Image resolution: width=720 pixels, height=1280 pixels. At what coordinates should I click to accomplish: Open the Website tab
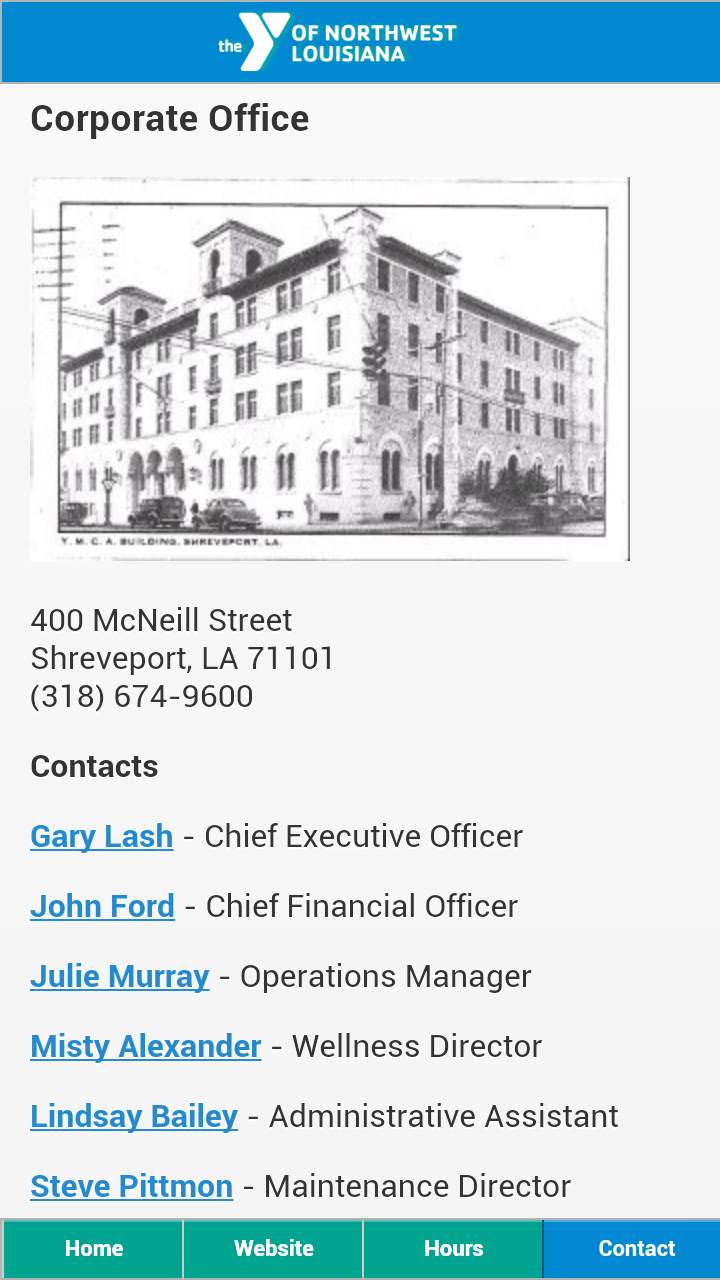pyautogui.click(x=273, y=1248)
